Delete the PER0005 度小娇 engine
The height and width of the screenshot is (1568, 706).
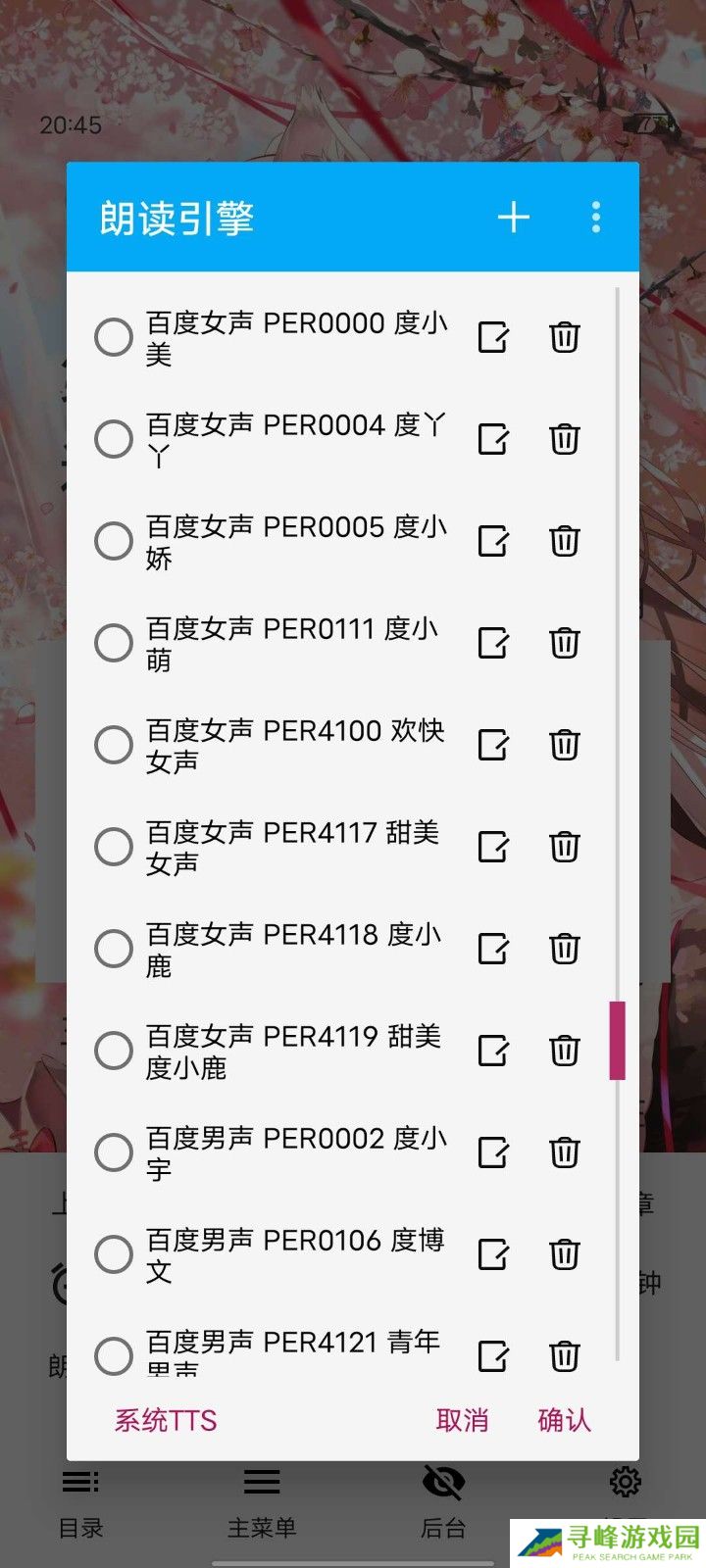point(564,541)
